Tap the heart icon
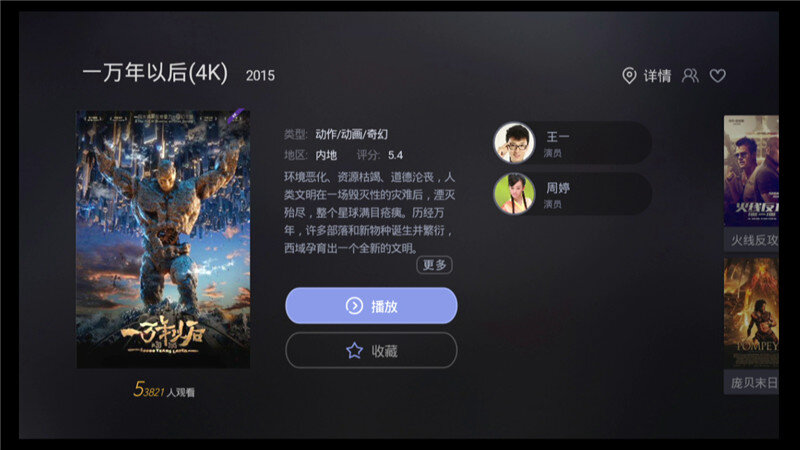This screenshot has width=800, height=450. click(x=717, y=76)
